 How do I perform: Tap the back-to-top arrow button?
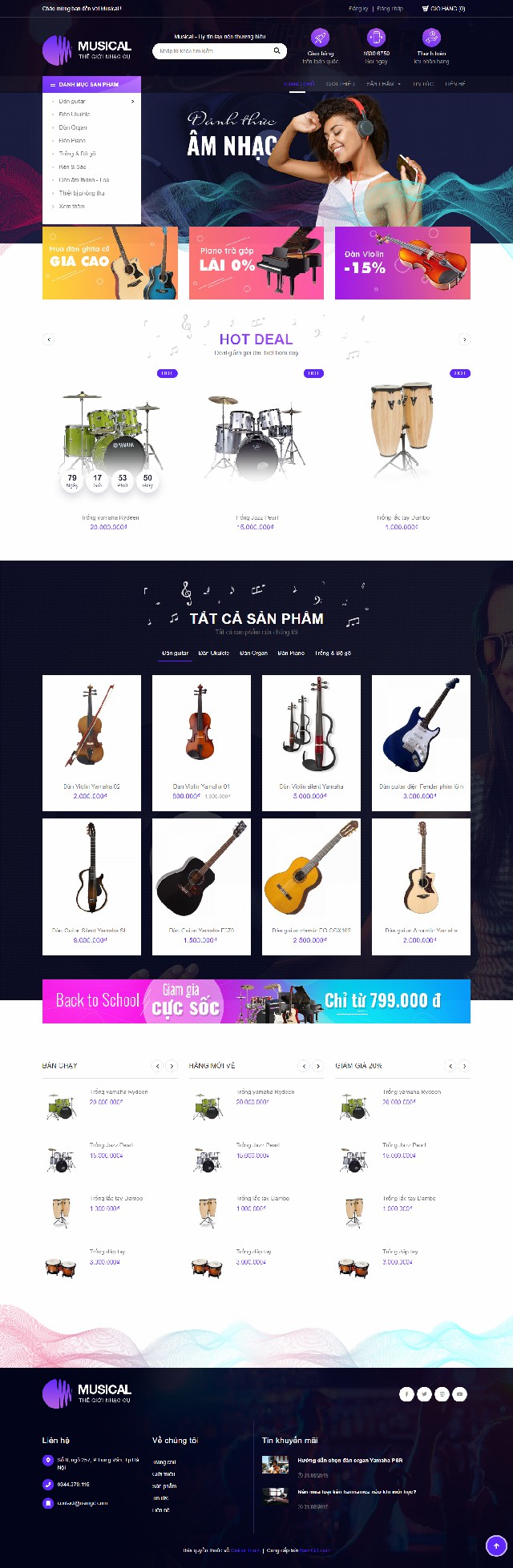click(495, 1546)
